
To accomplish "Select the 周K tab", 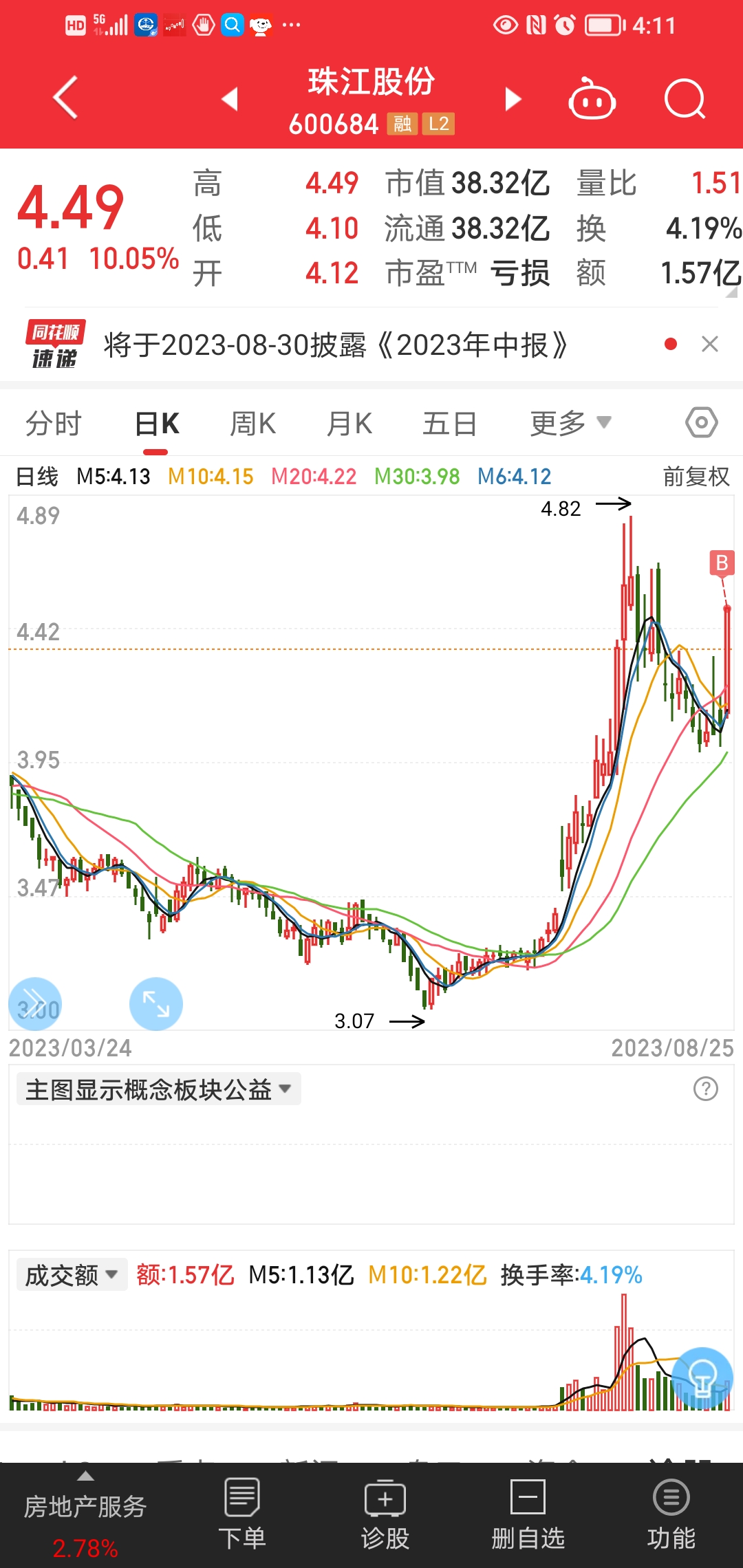I will [252, 424].
